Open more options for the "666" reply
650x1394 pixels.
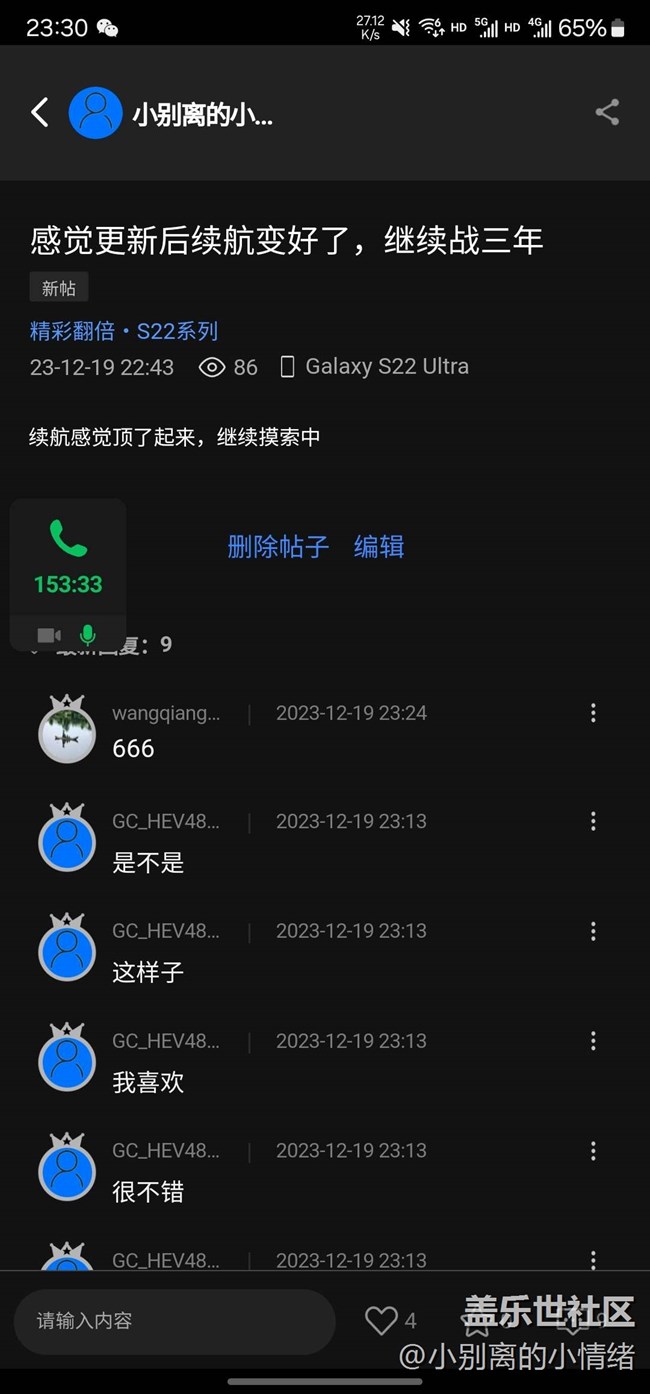pos(593,713)
